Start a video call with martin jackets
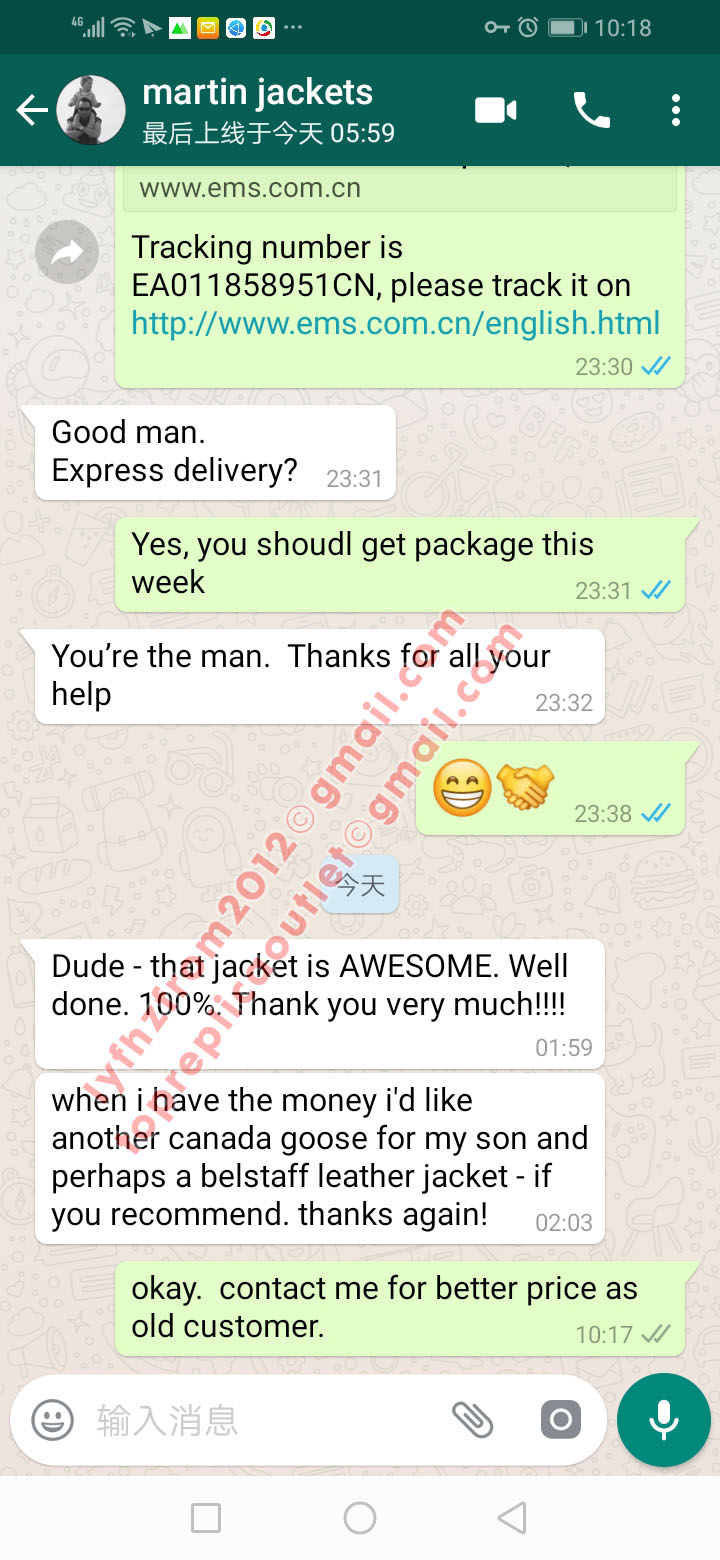The width and height of the screenshot is (720, 1560). [495, 110]
